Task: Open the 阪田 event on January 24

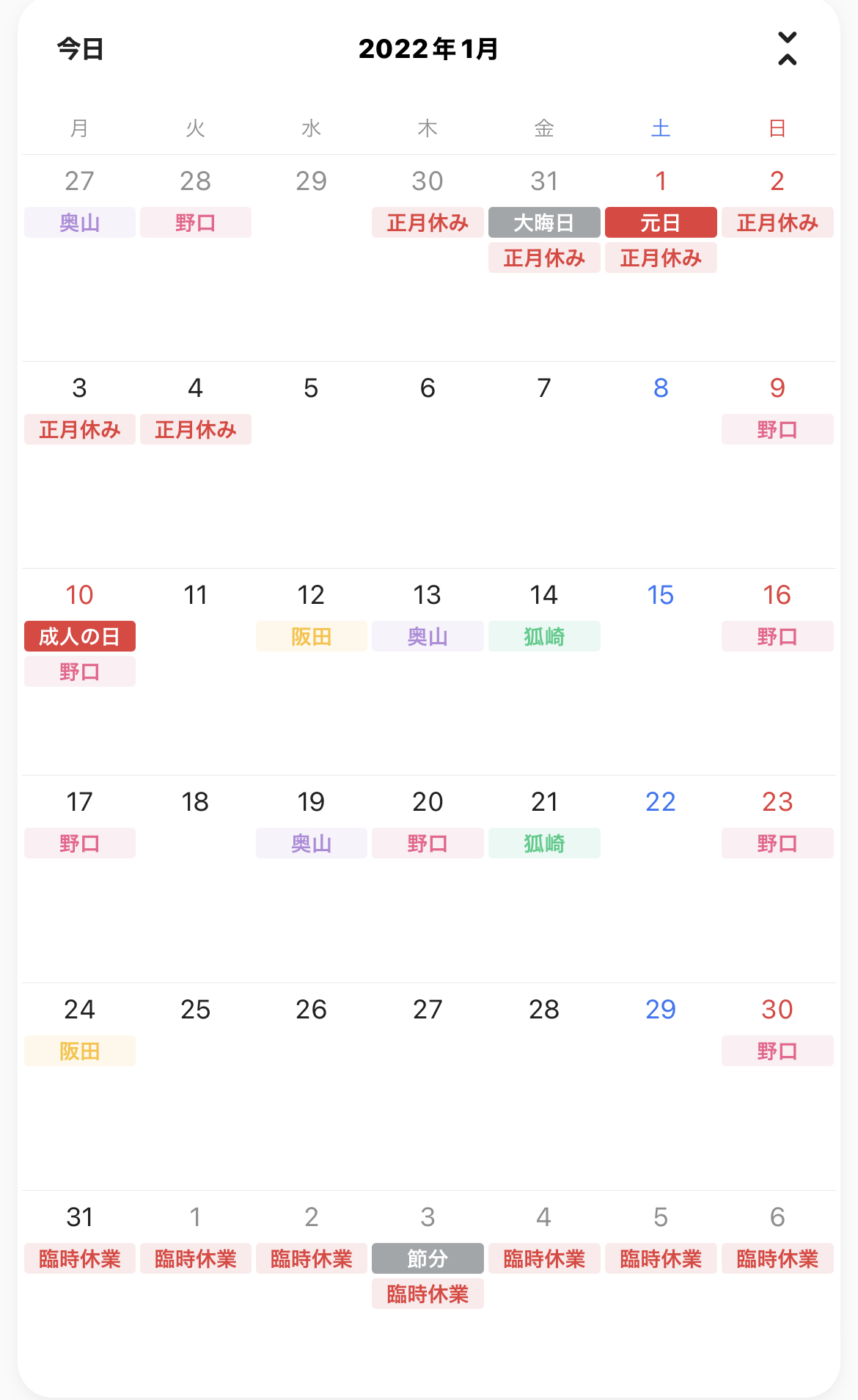Action: click(x=79, y=1051)
